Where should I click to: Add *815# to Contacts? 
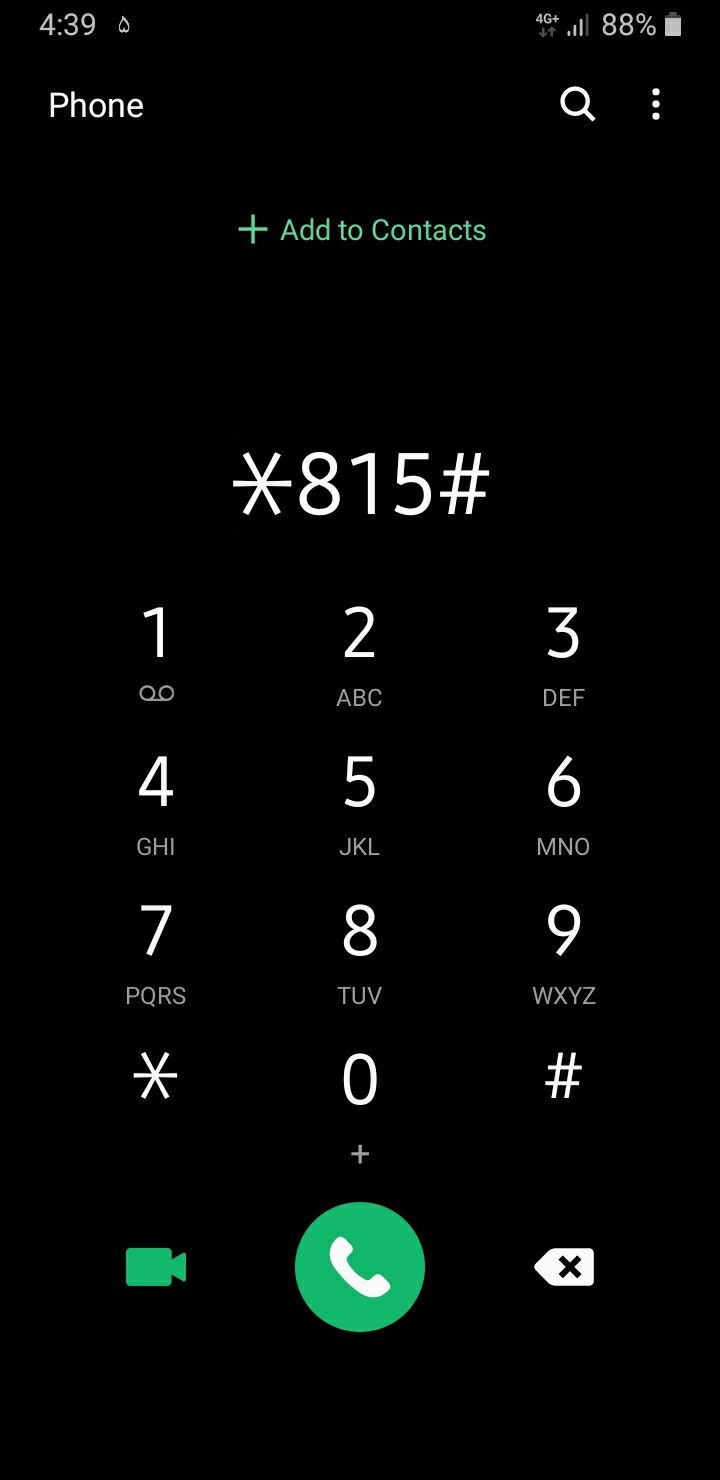(362, 230)
